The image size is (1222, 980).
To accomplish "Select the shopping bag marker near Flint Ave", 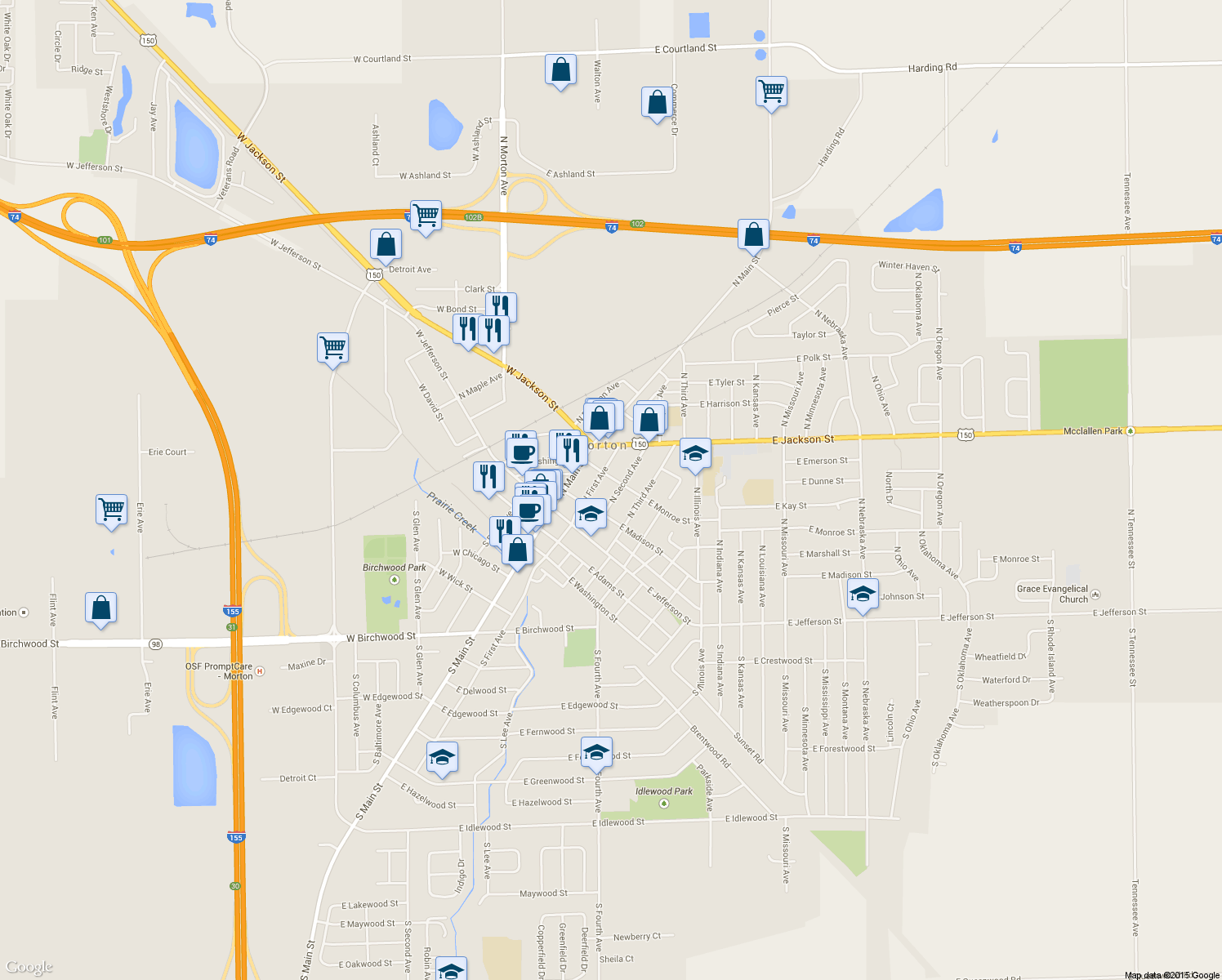I will 101,609.
